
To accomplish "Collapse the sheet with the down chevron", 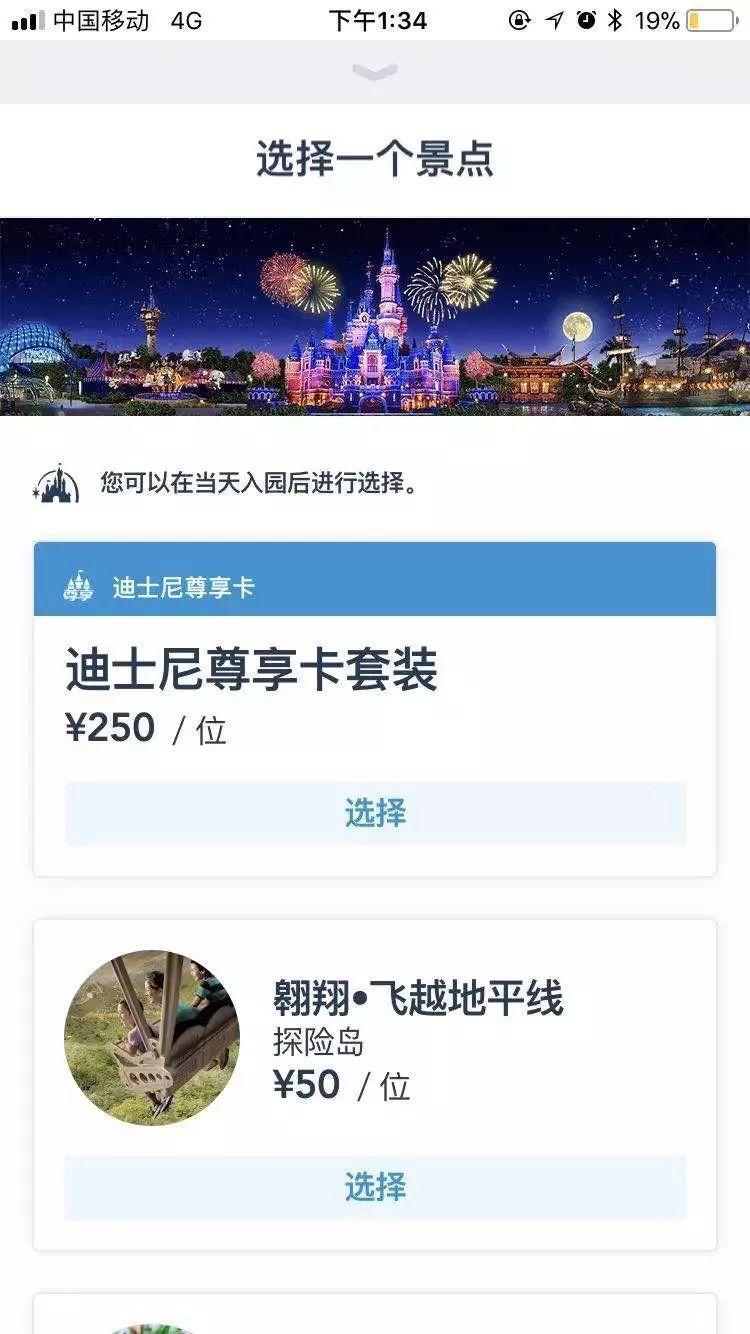I will pyautogui.click(x=375, y=72).
